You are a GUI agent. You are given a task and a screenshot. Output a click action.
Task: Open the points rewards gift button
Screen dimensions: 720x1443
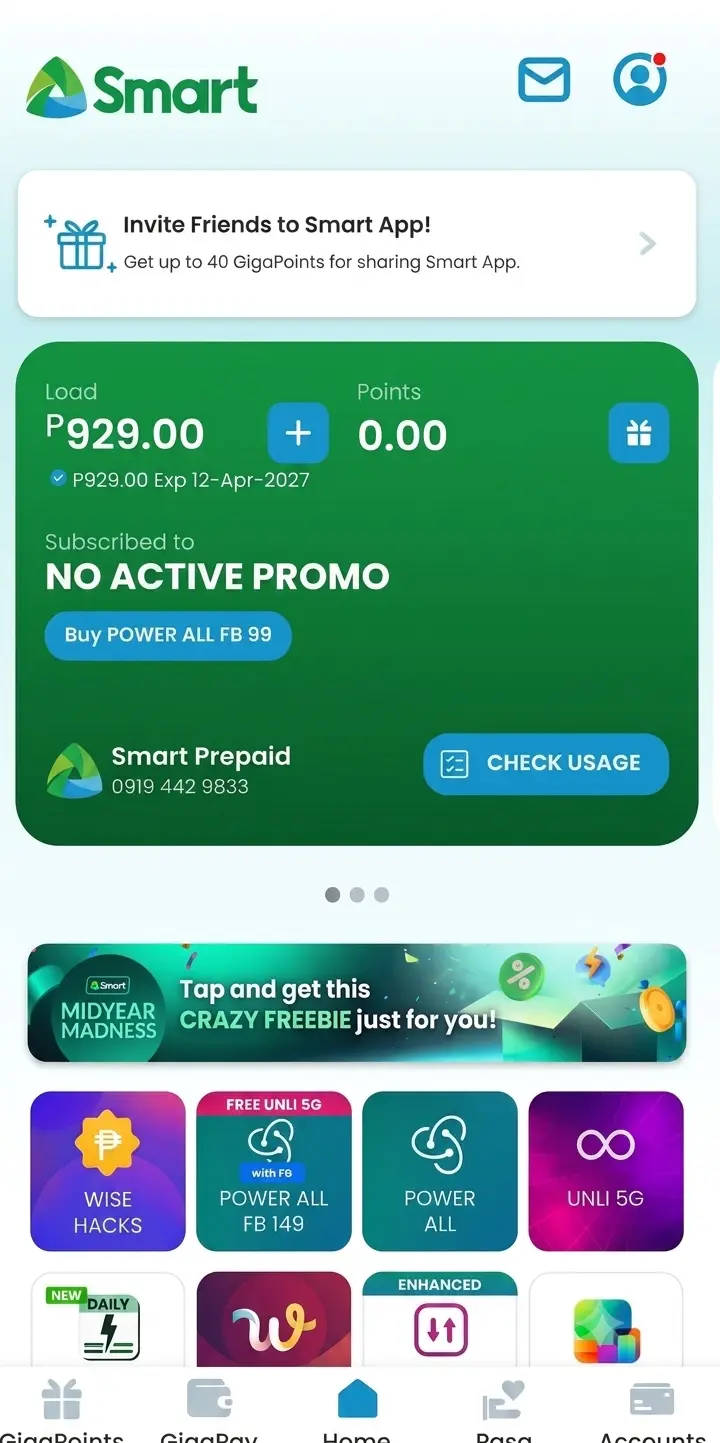[x=639, y=433]
